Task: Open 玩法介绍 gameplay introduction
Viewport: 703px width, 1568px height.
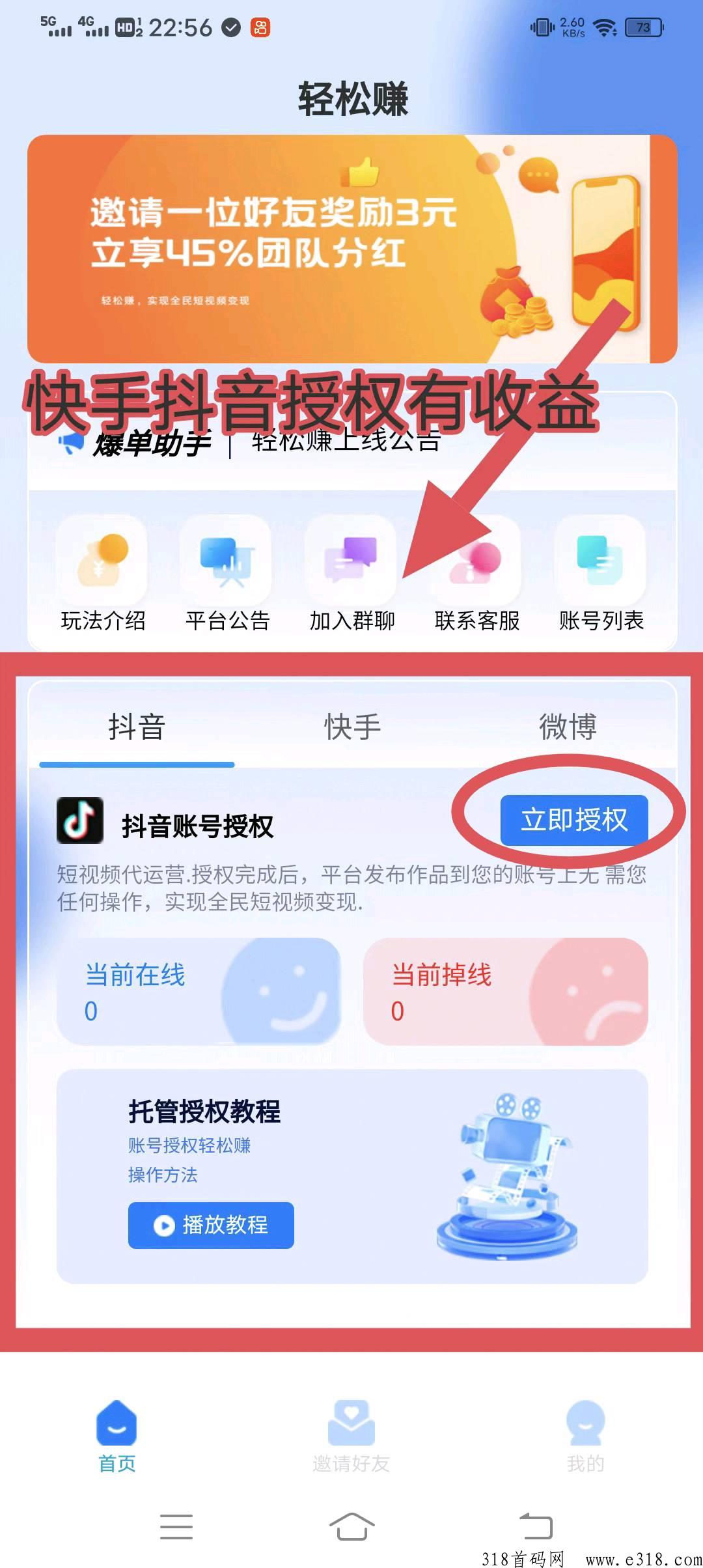Action: pyautogui.click(x=102, y=573)
